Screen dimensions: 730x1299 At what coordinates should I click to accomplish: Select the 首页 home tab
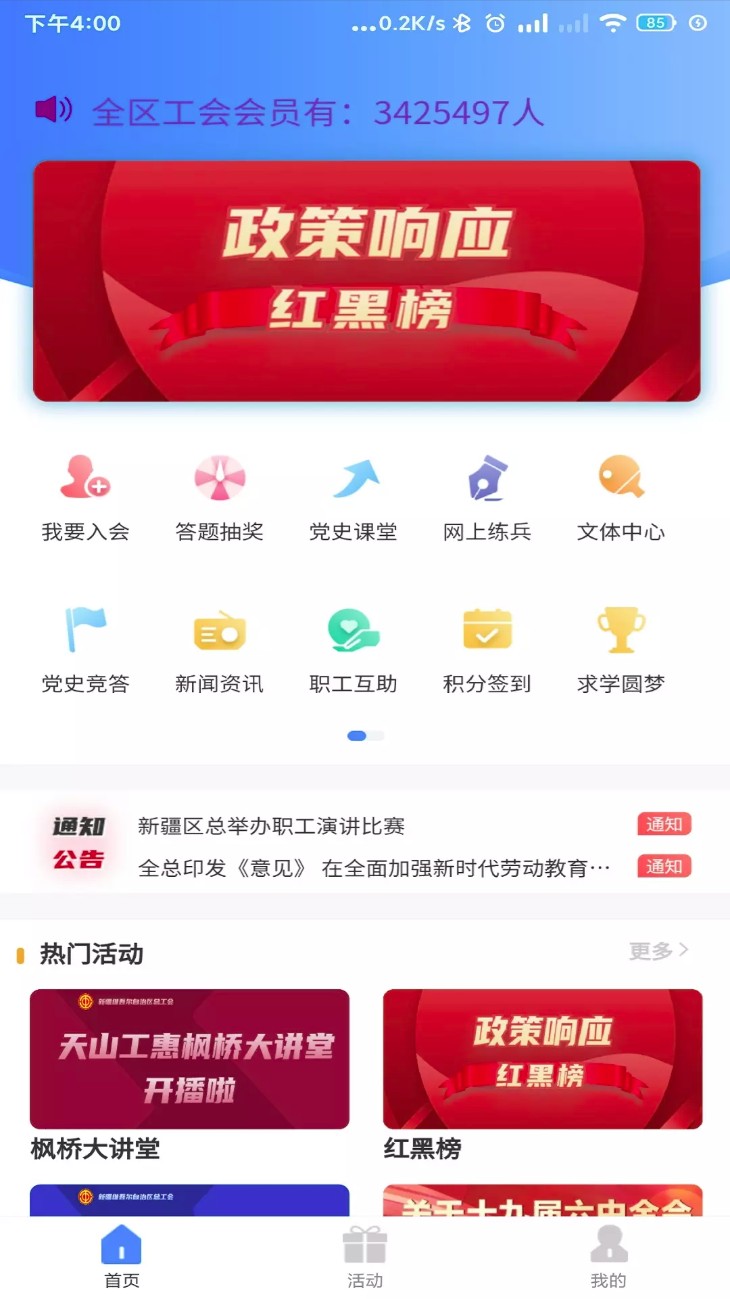click(120, 1254)
